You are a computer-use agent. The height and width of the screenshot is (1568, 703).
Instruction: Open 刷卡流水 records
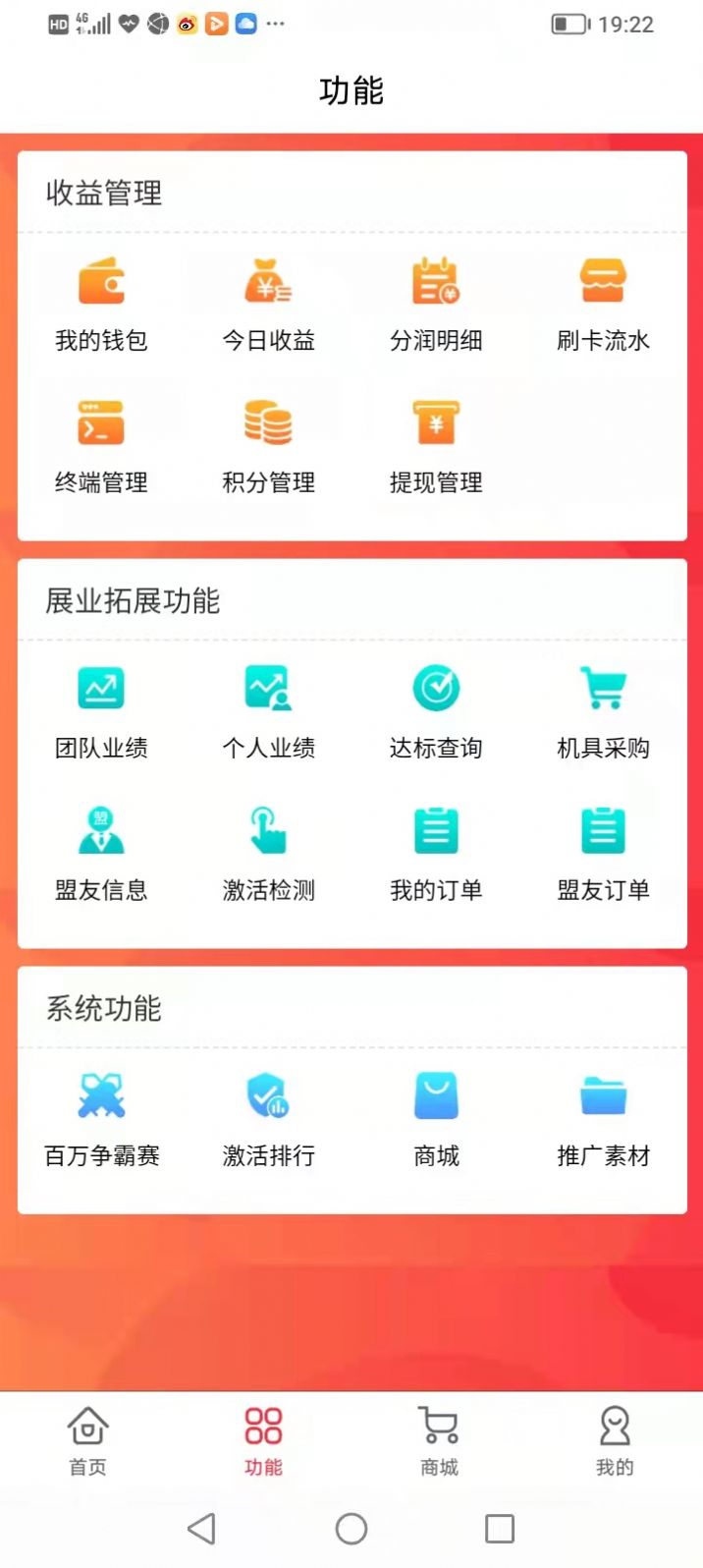coord(603,303)
